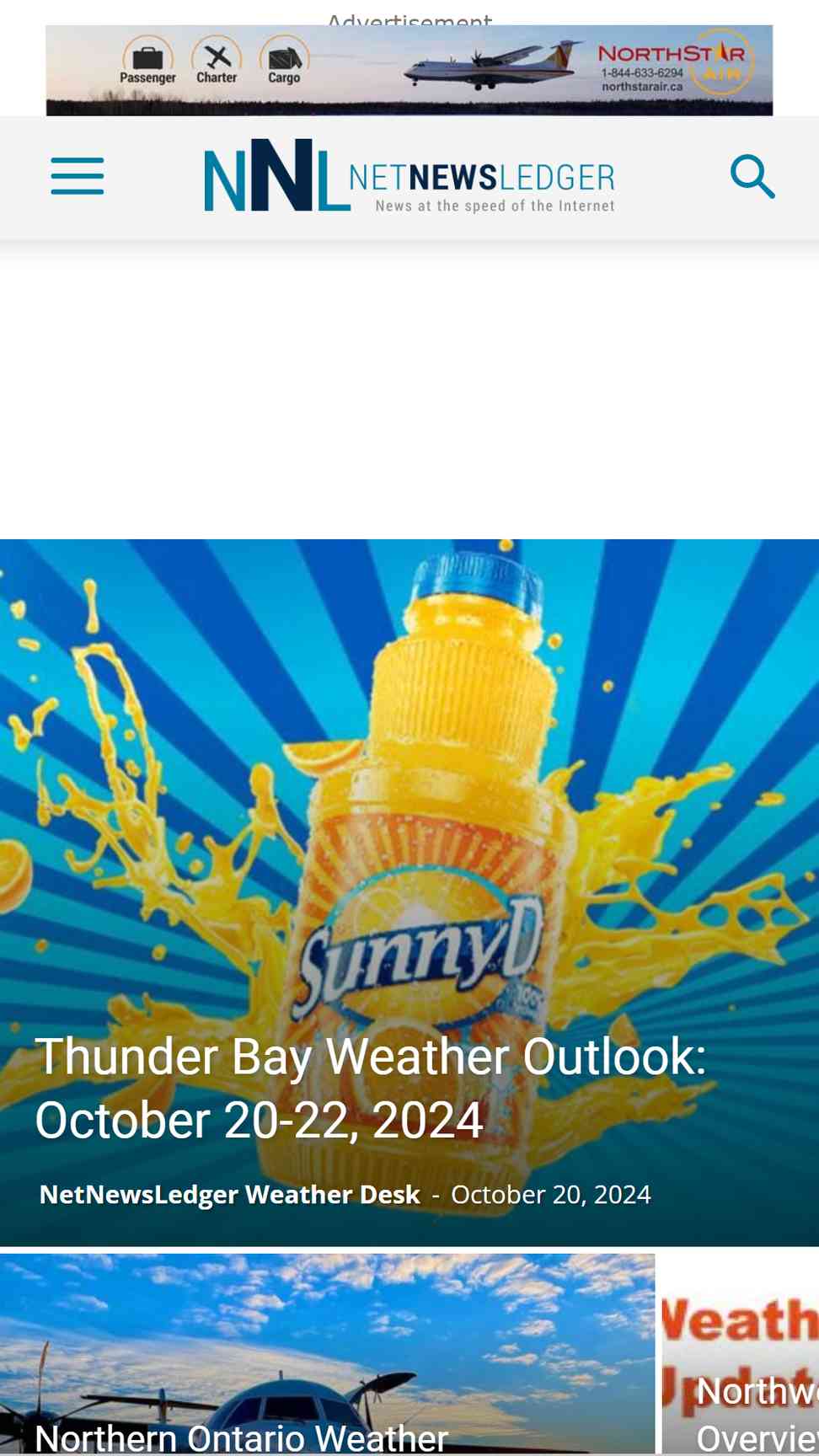Open the NorthStar Air banner ad
Viewport: 819px width, 1456px height.
pos(409,70)
